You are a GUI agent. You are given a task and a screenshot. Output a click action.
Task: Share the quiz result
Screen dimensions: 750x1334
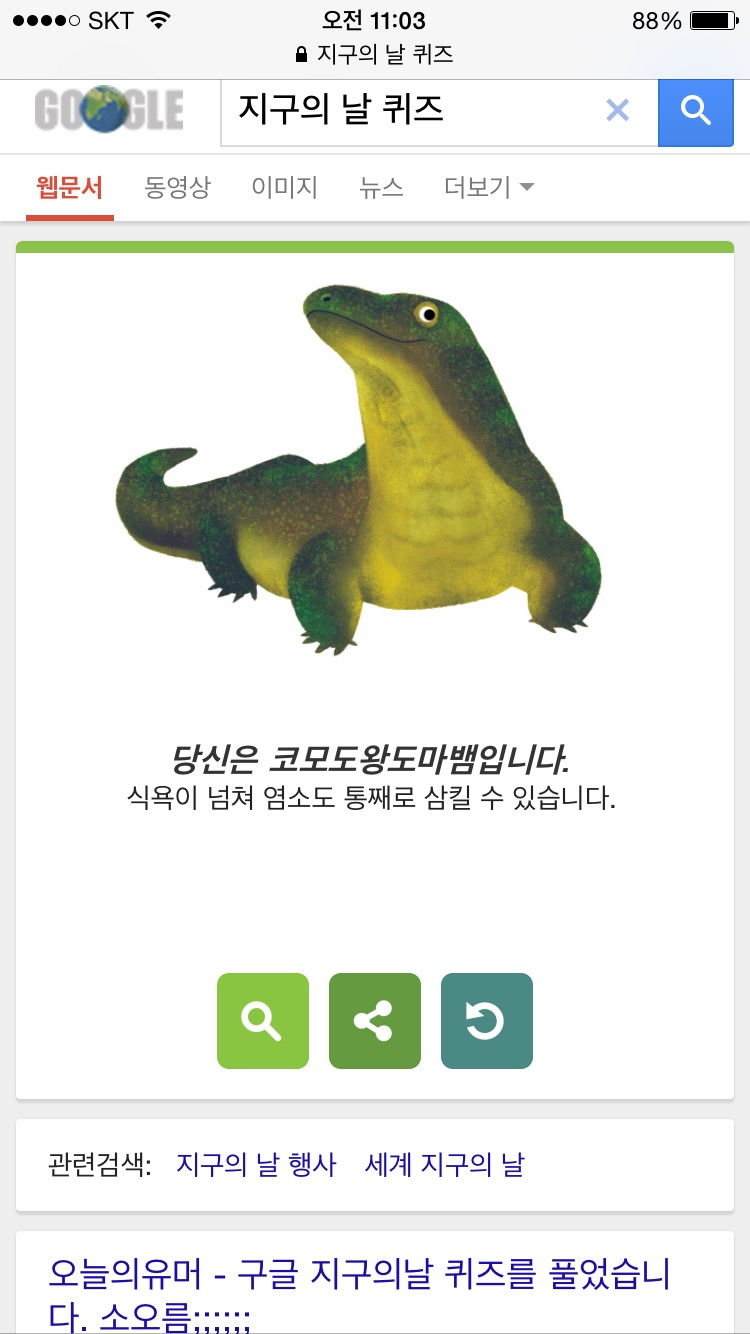[375, 1021]
